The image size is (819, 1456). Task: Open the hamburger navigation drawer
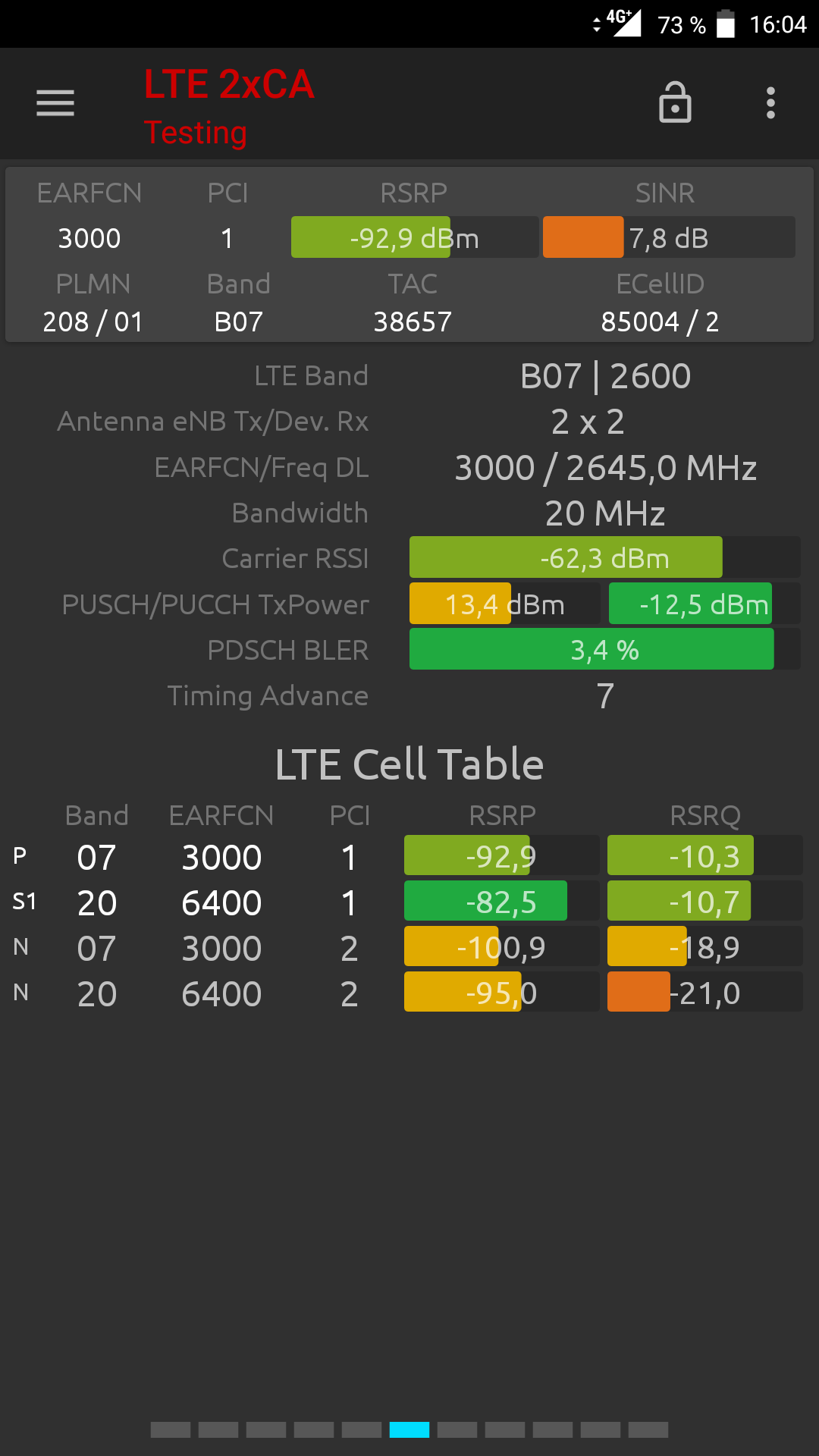click(x=55, y=103)
